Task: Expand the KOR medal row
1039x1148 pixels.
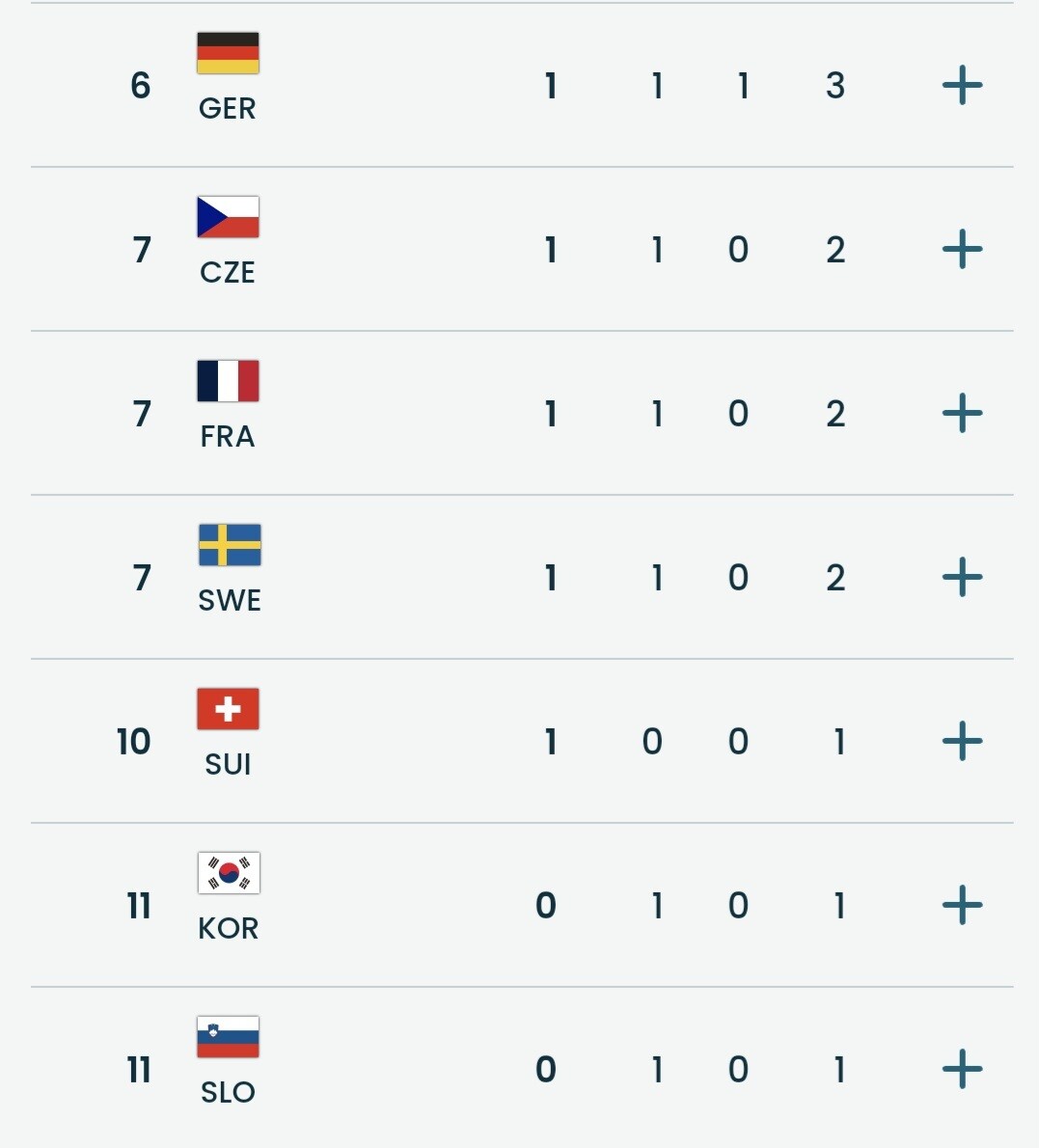Action: (962, 906)
